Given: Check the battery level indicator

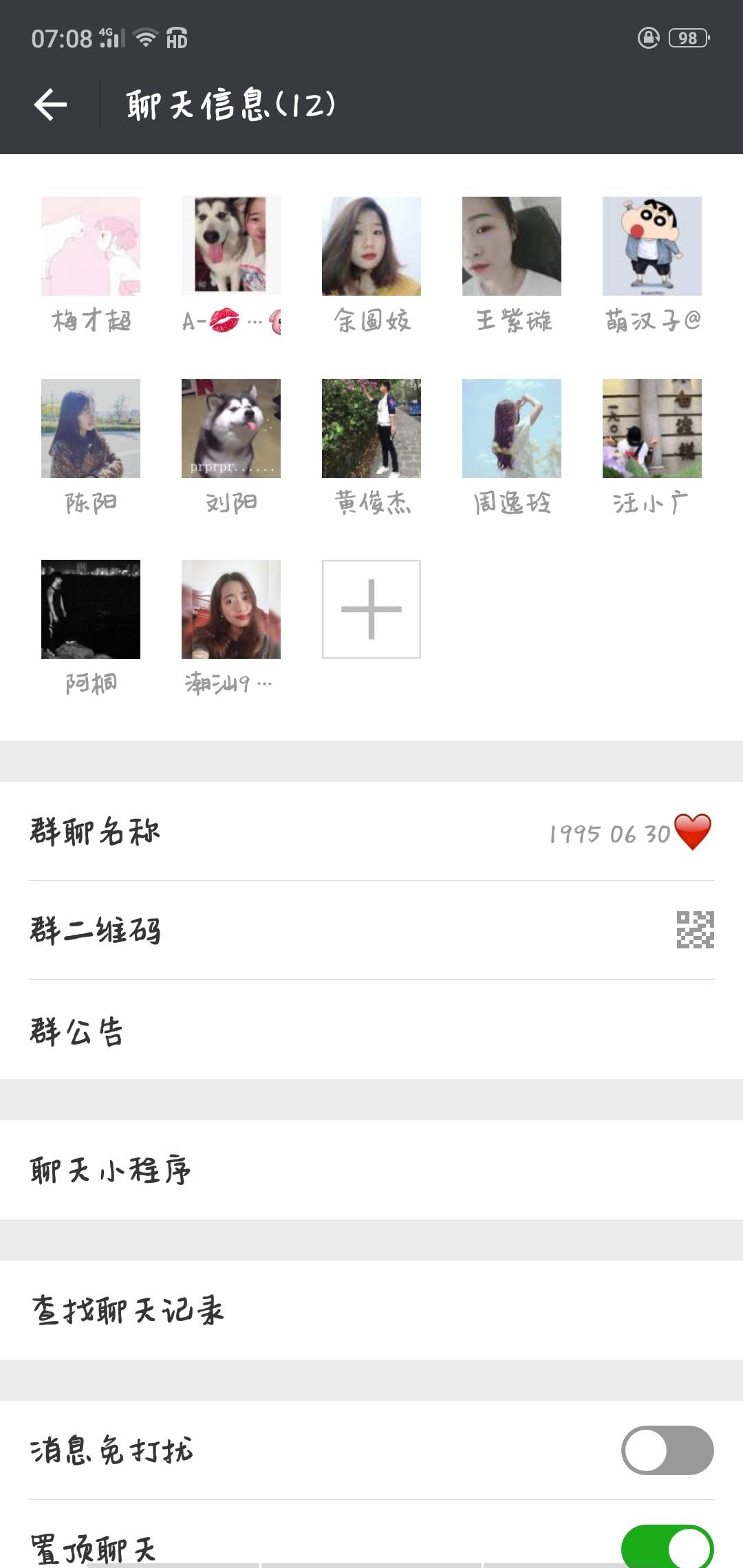Looking at the screenshot, I should pyautogui.click(x=684, y=39).
